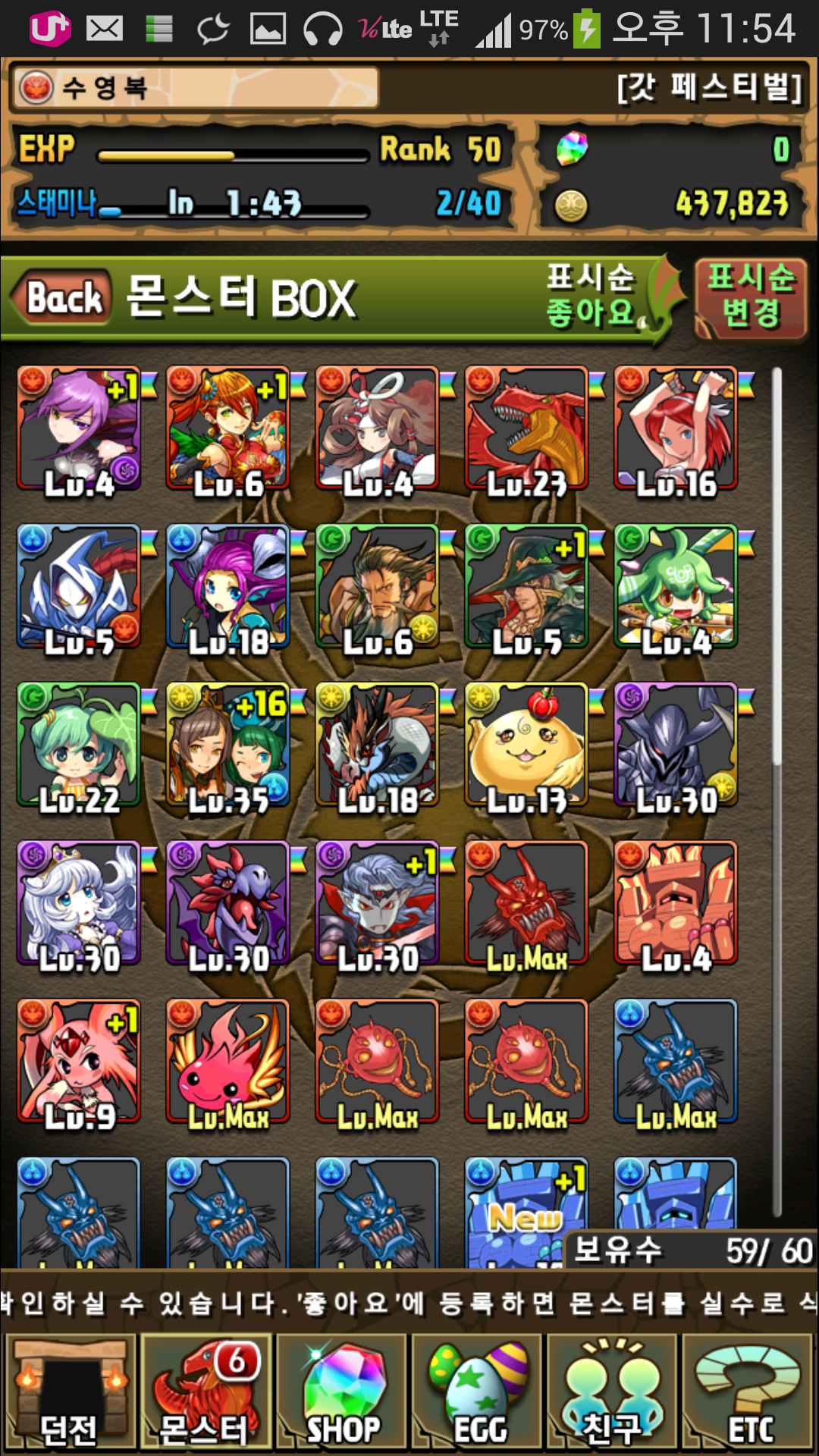This screenshot has height=1456, width=819.
Task: Select the dark armored knight Lv.30
Action: pos(675,745)
